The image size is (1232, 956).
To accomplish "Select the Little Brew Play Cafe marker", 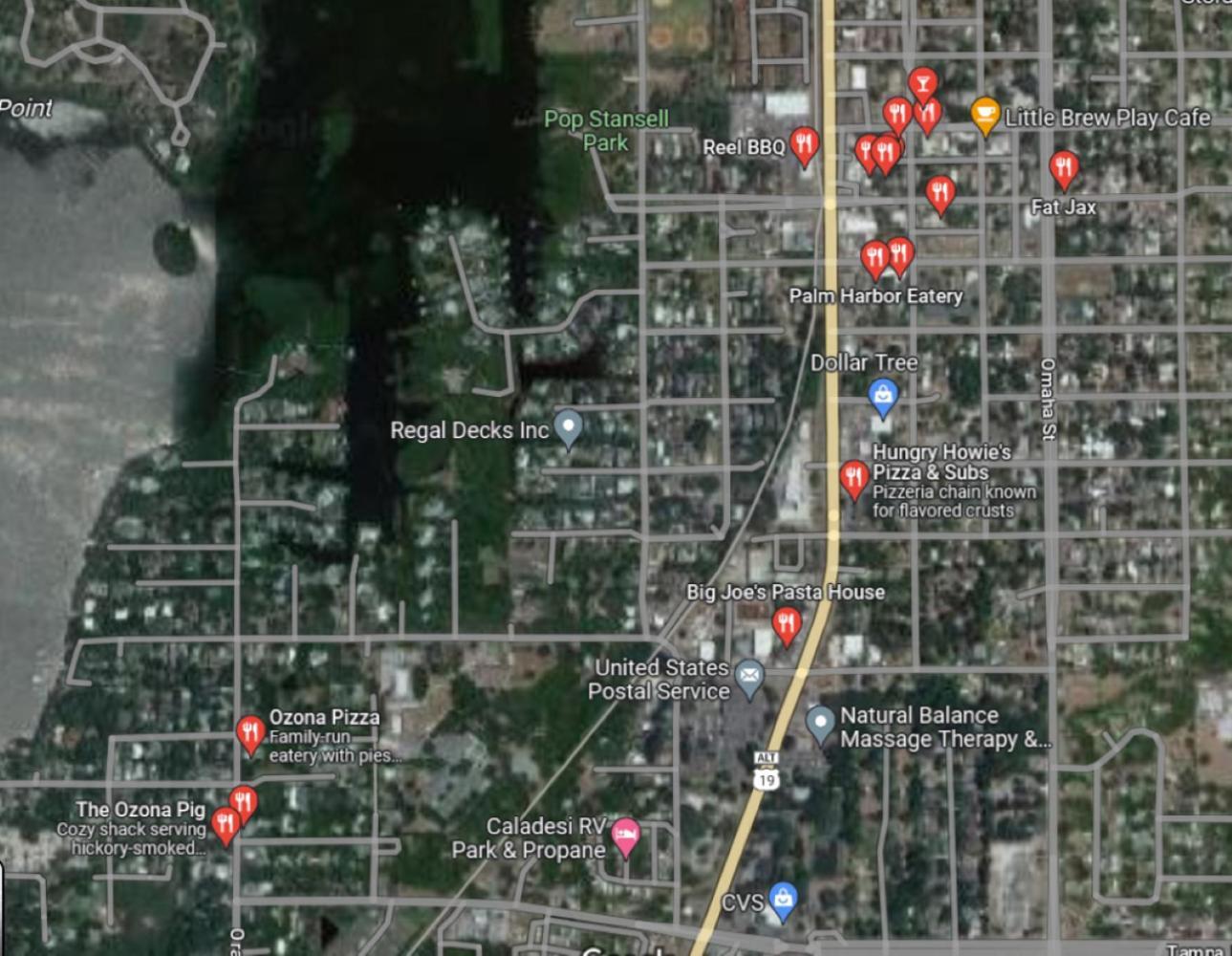I will click(x=984, y=115).
